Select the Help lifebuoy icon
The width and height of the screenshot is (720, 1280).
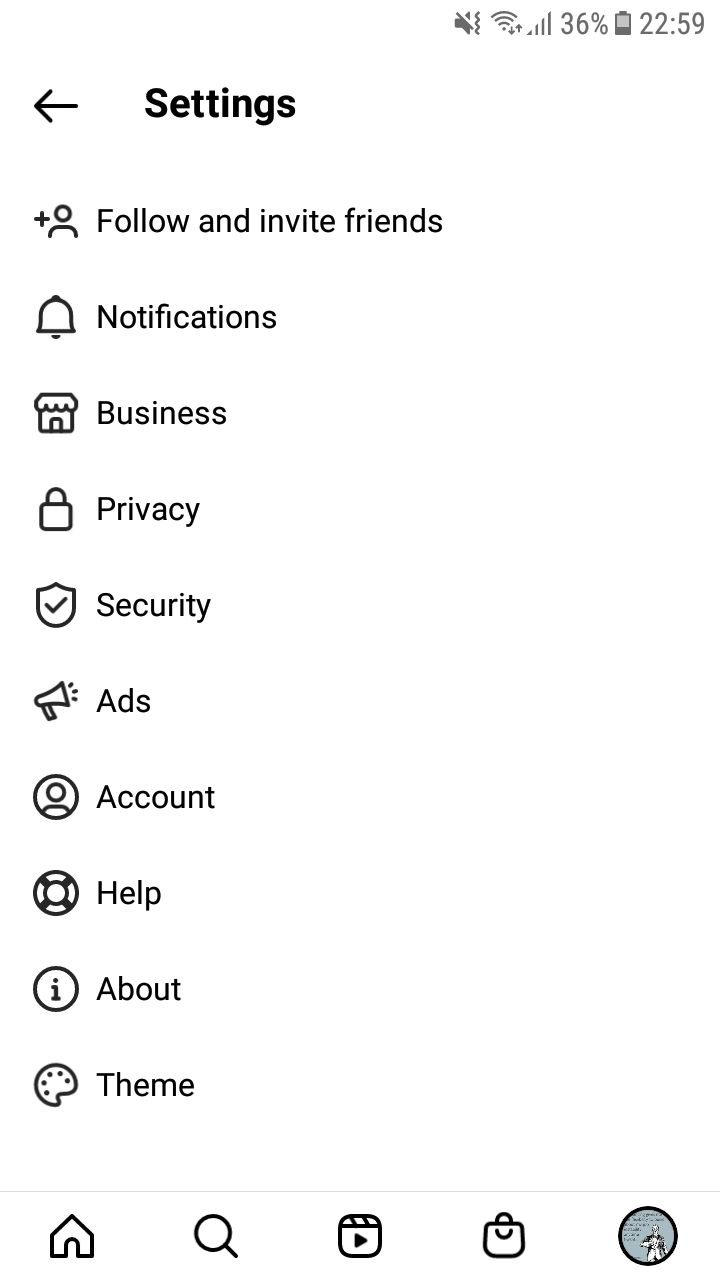click(x=56, y=893)
